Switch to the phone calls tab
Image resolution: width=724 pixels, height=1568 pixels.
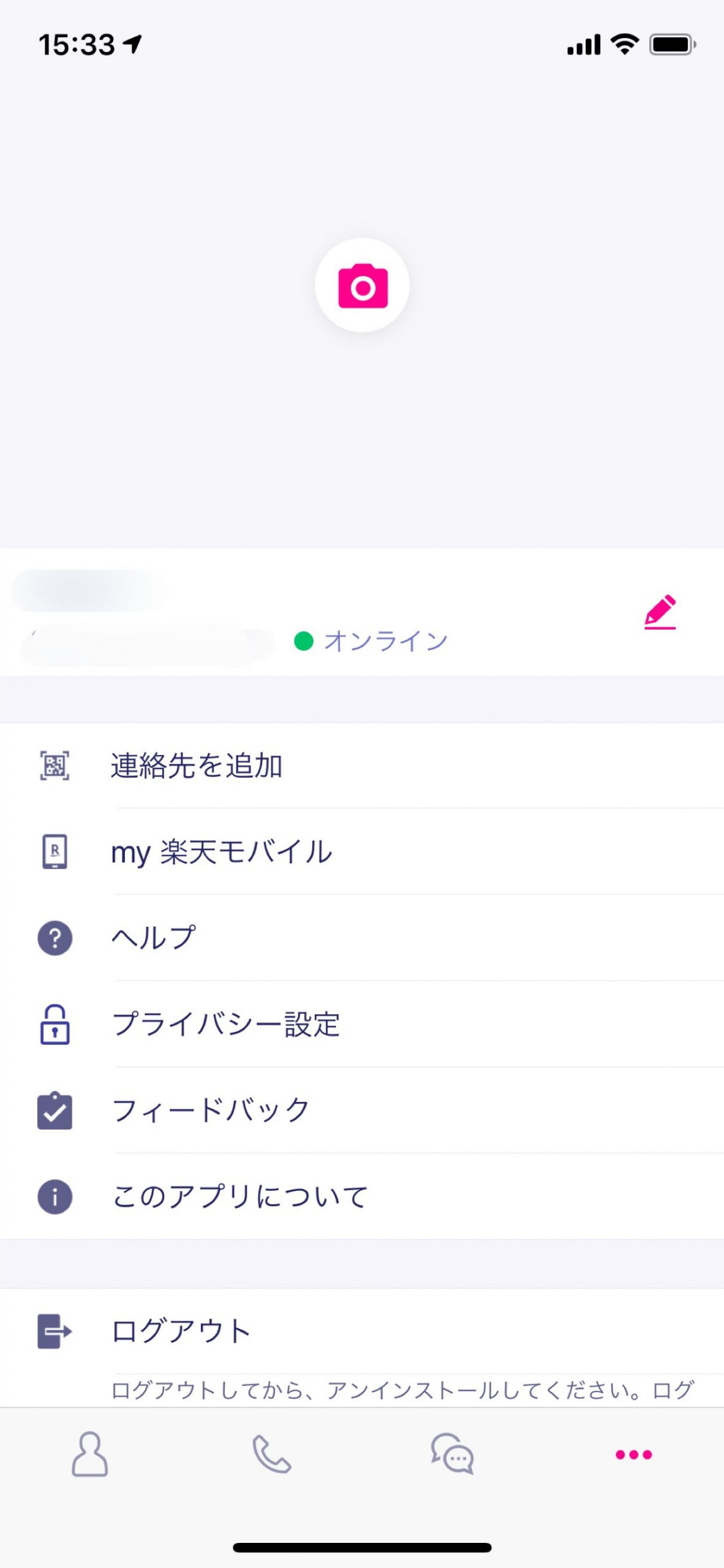pos(271,1454)
